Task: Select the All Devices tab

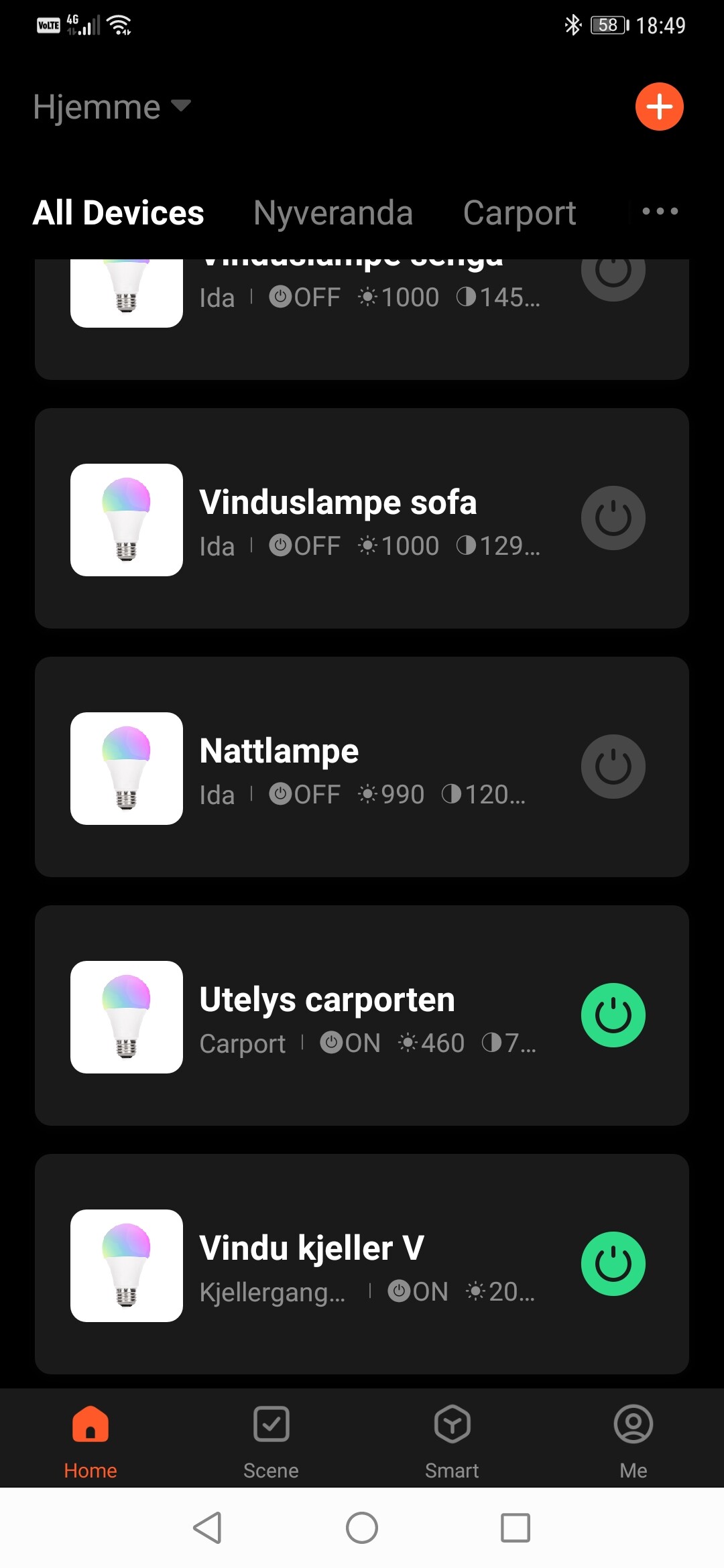Action: (119, 213)
